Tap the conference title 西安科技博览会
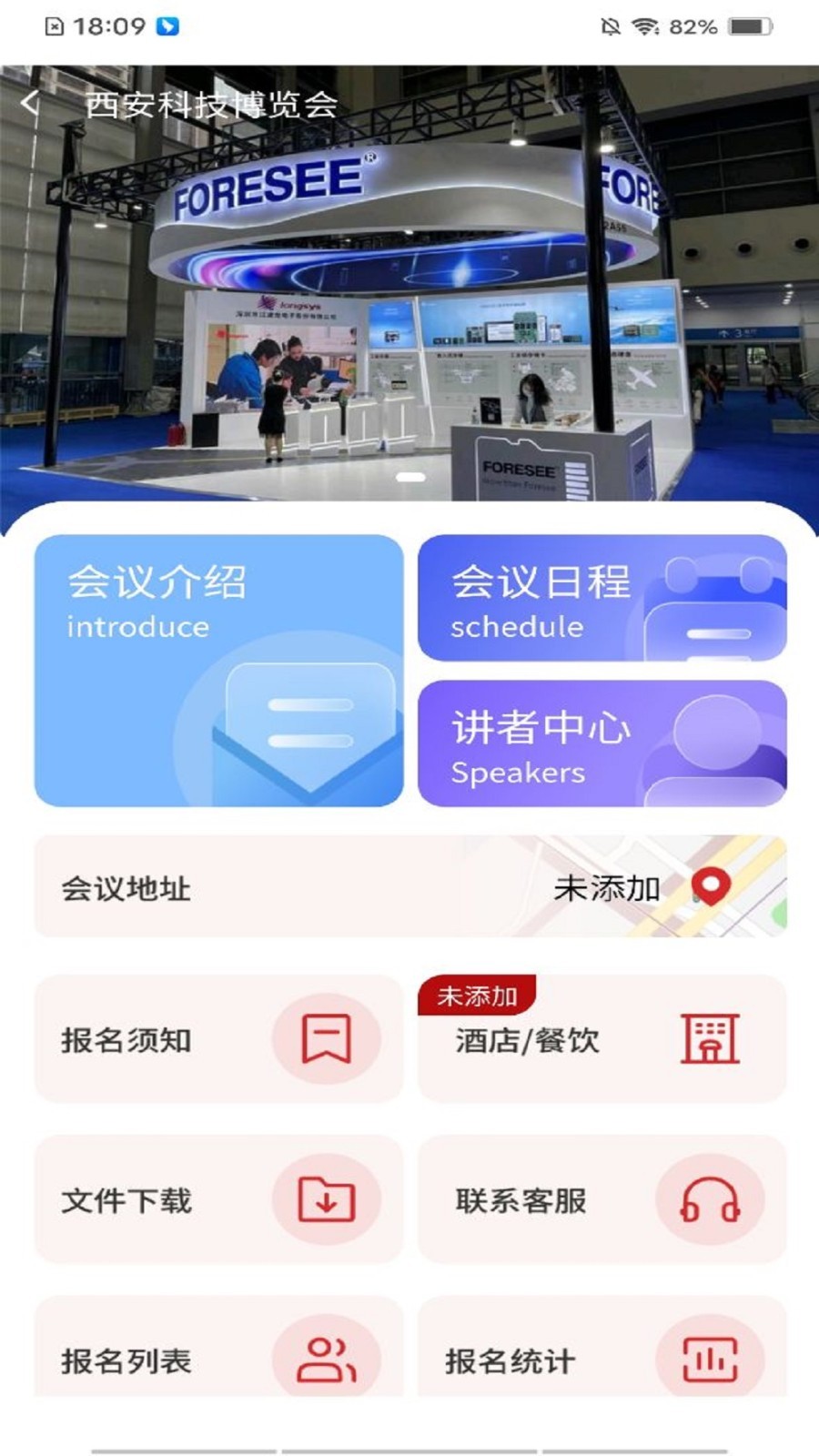Viewport: 819px width, 1456px height. tap(209, 105)
